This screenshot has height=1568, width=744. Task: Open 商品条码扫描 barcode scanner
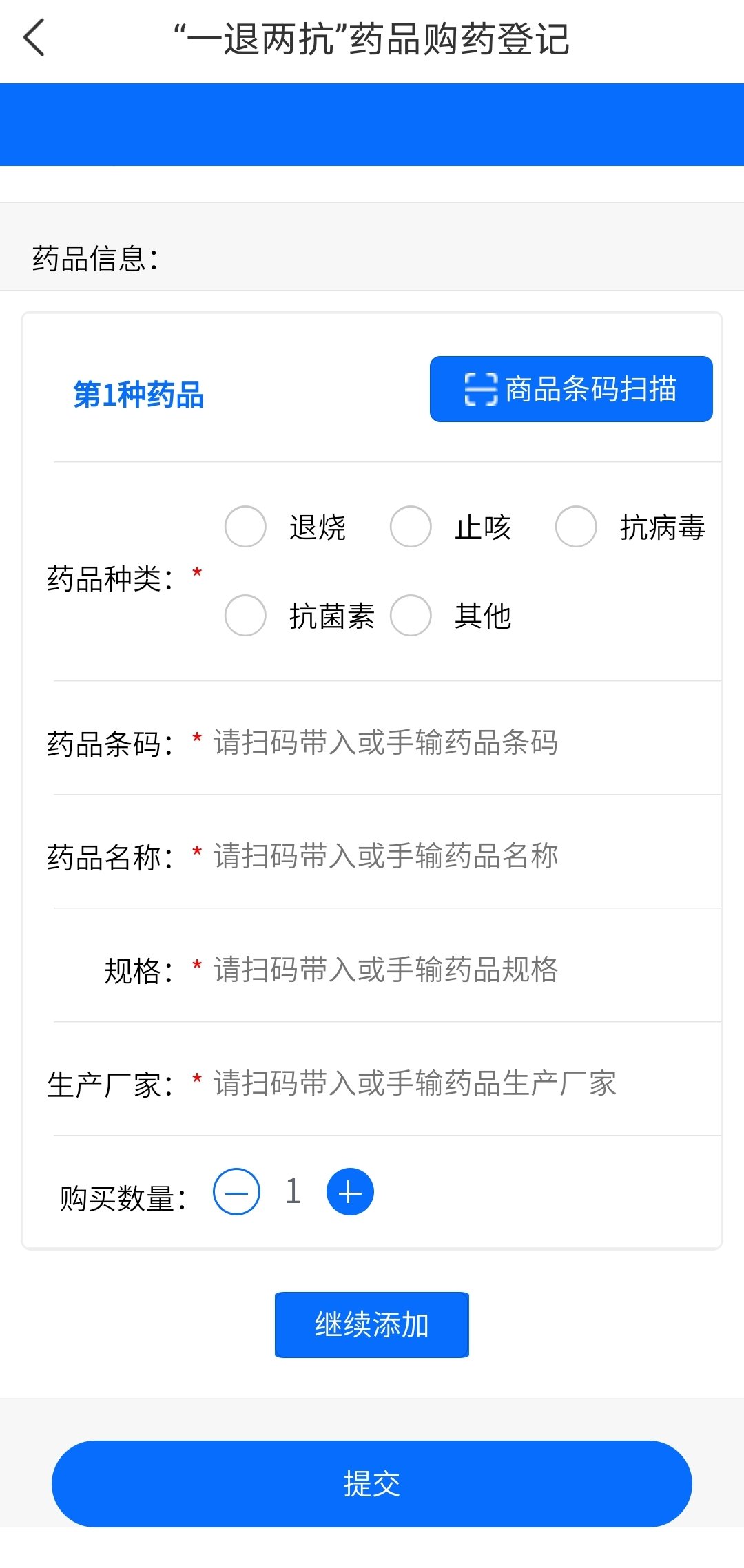tap(571, 389)
